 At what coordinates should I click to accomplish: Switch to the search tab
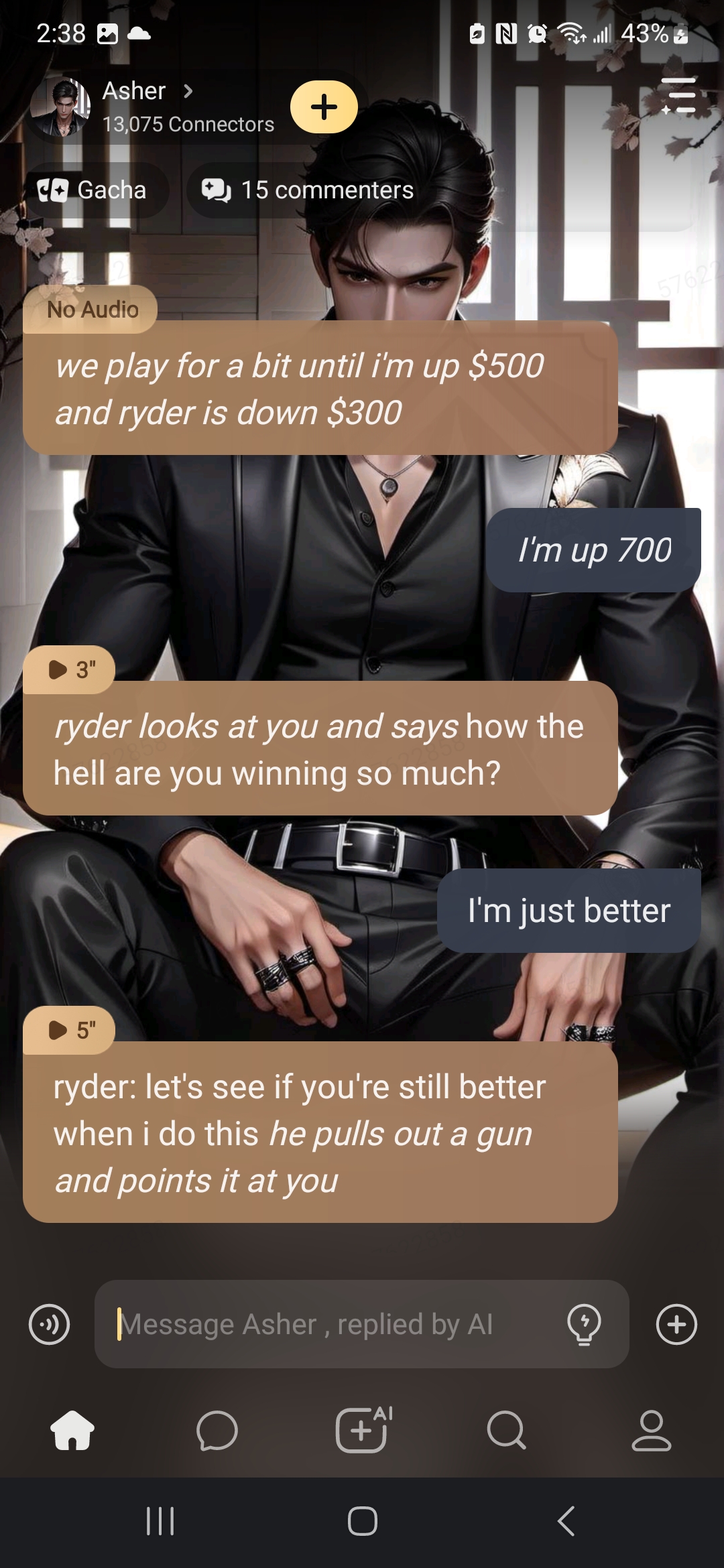(506, 1430)
